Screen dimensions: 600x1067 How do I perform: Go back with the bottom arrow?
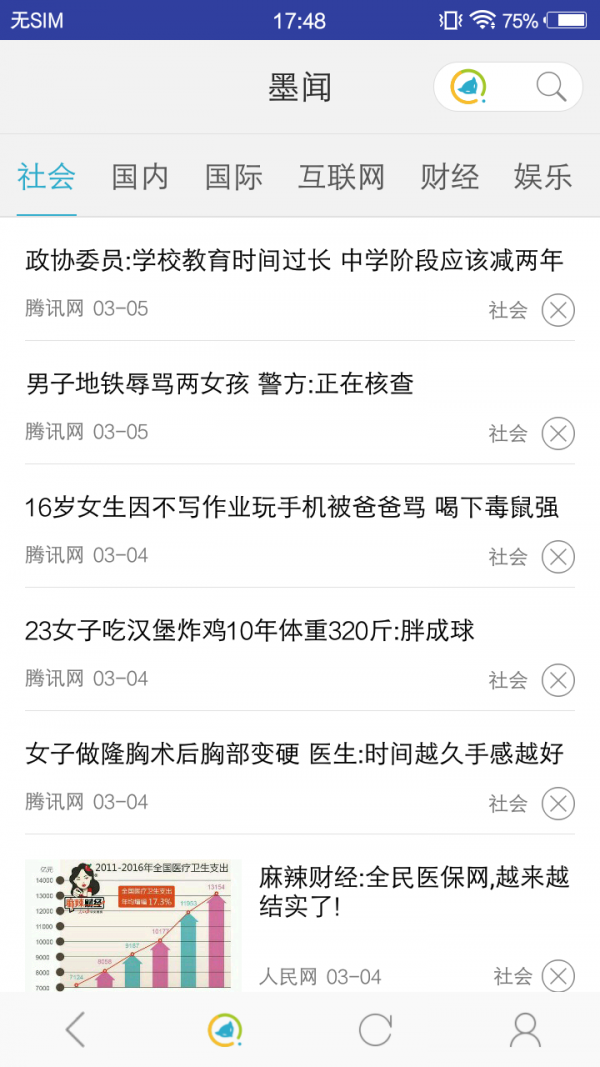tap(75, 1030)
